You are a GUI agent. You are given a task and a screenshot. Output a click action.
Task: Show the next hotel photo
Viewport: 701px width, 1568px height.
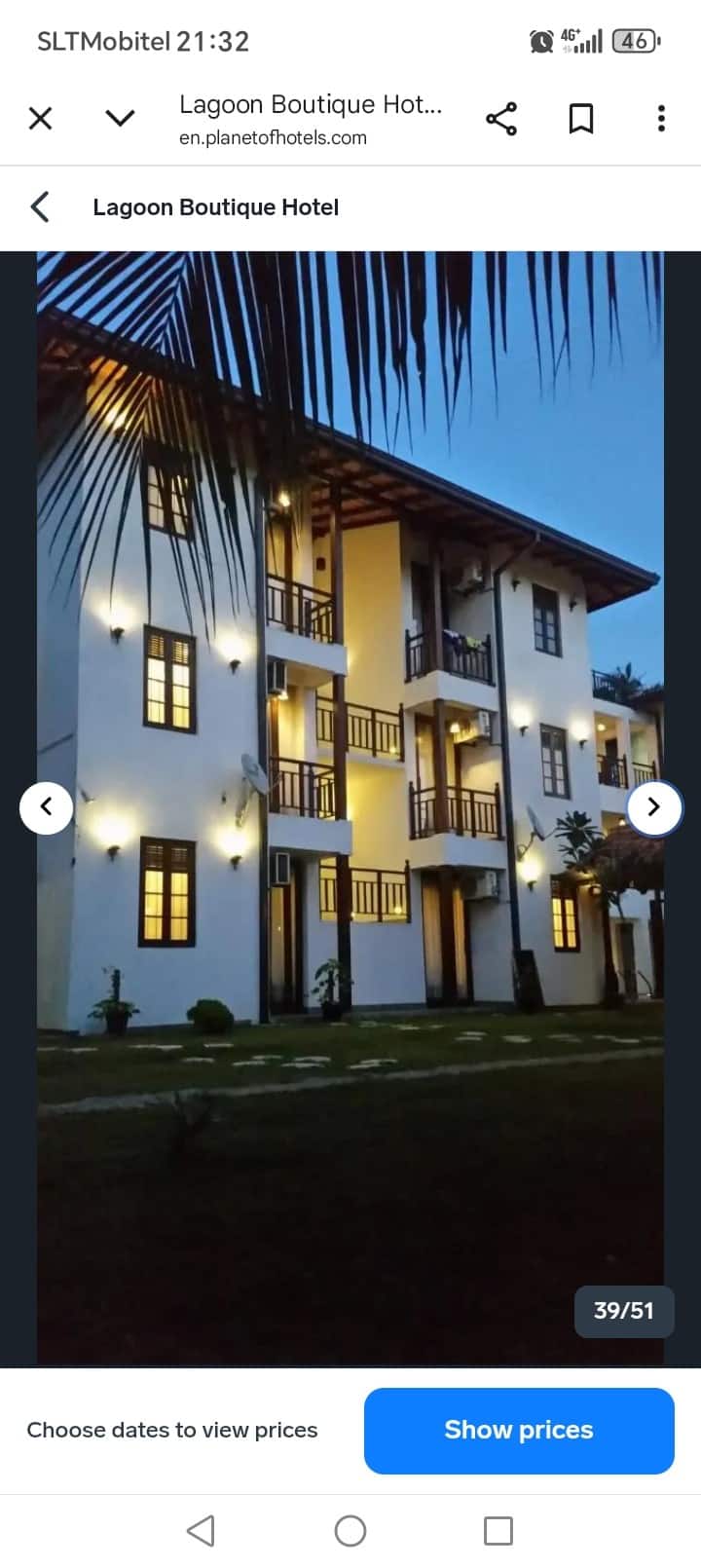point(653,807)
